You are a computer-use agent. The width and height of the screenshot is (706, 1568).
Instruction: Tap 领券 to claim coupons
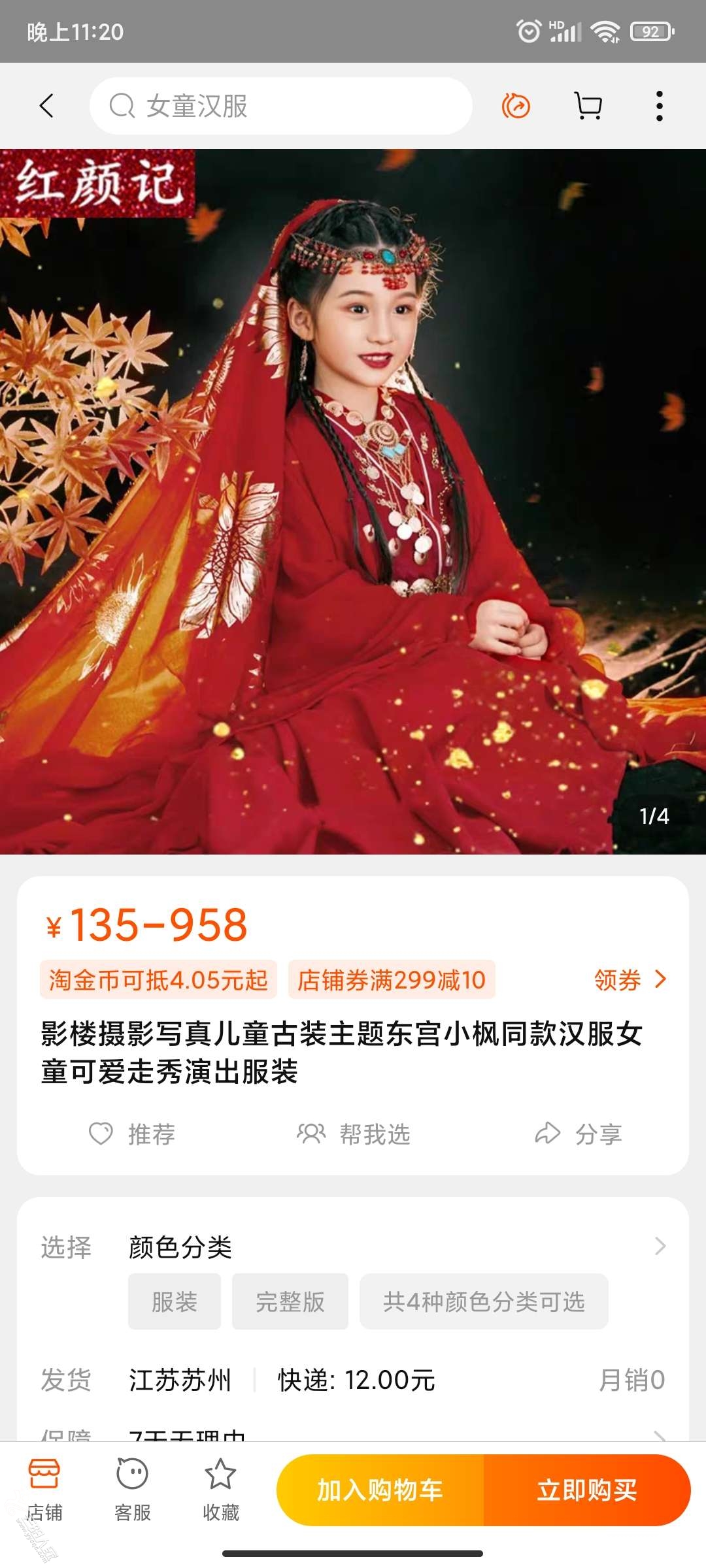[630, 980]
